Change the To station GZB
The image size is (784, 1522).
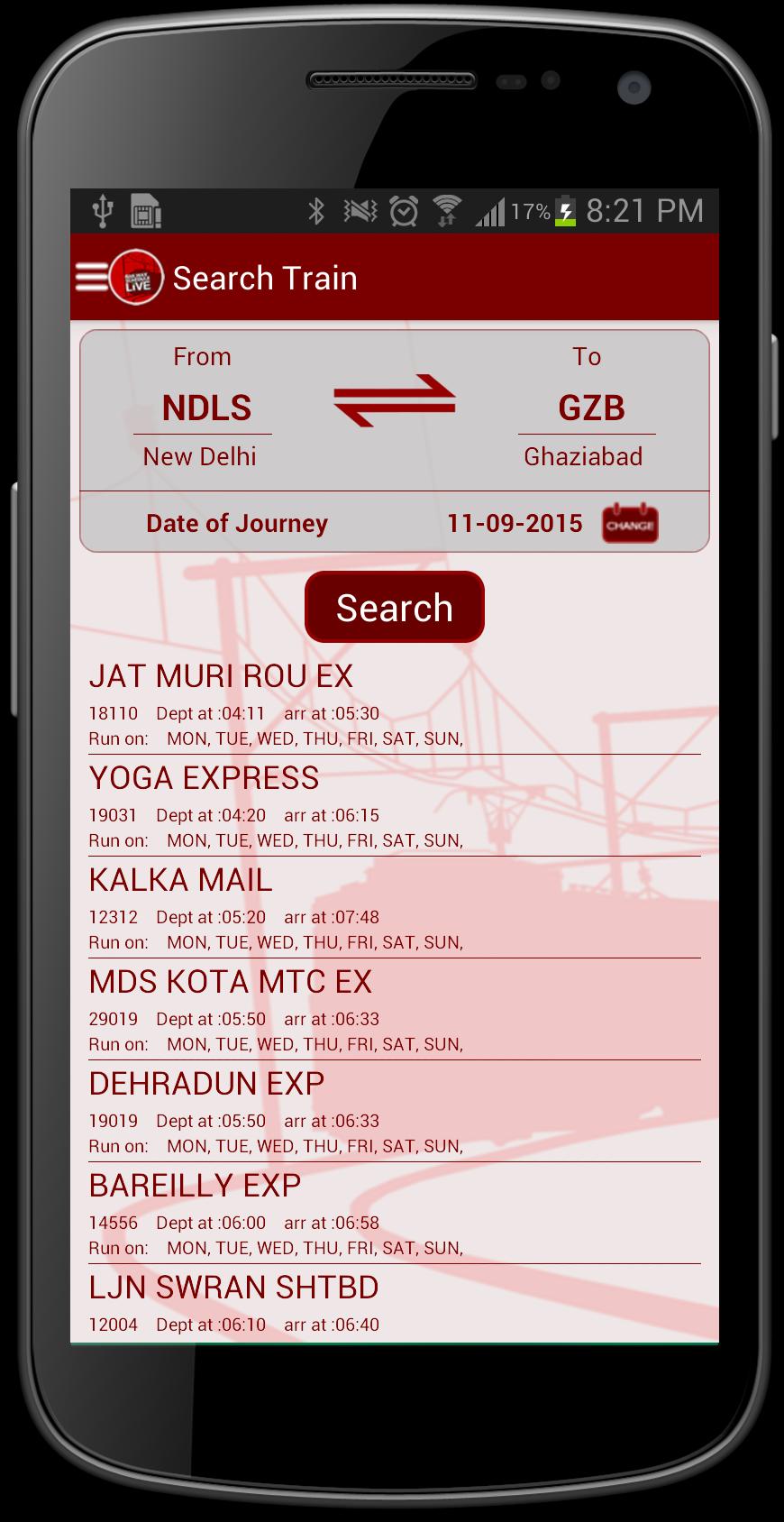click(x=590, y=408)
